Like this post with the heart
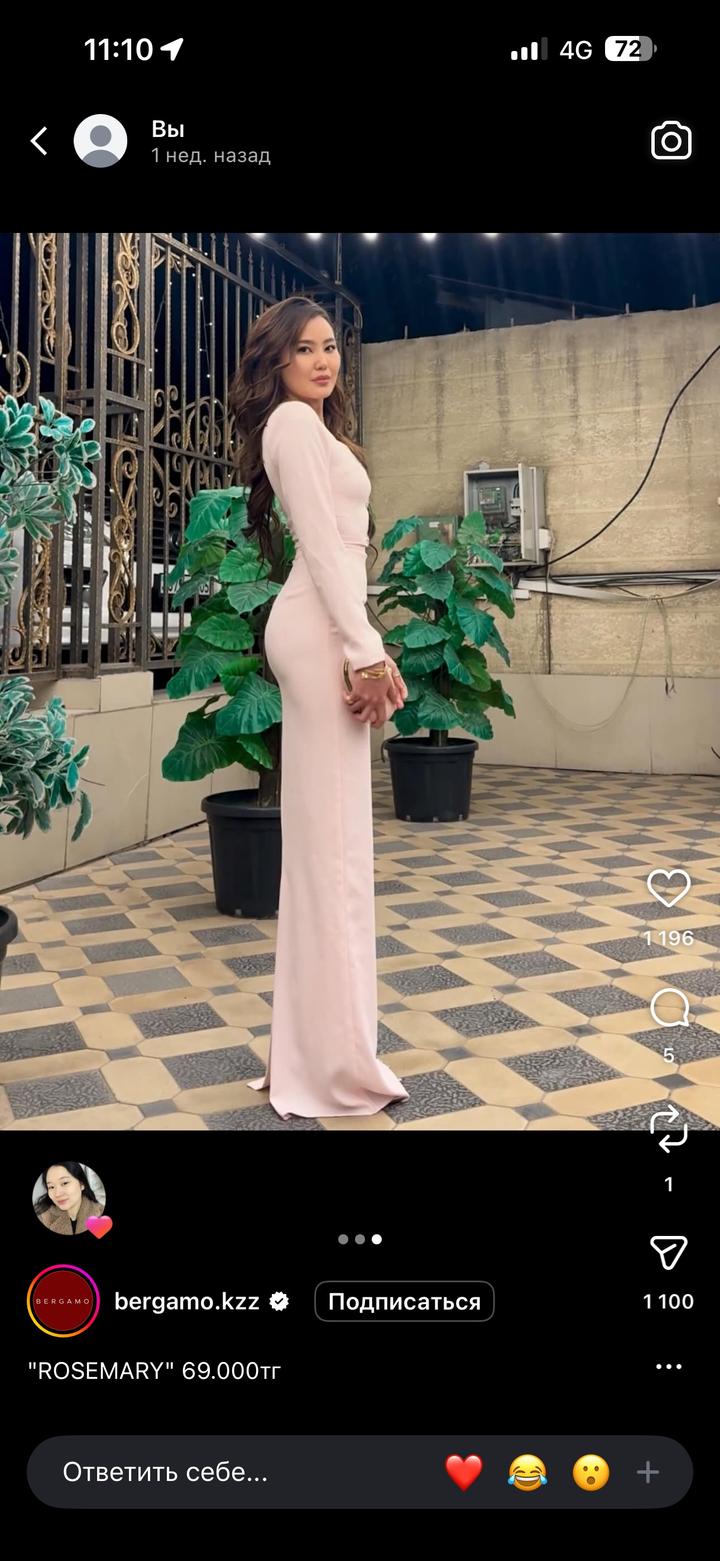Image resolution: width=720 pixels, height=1561 pixels. click(668, 889)
